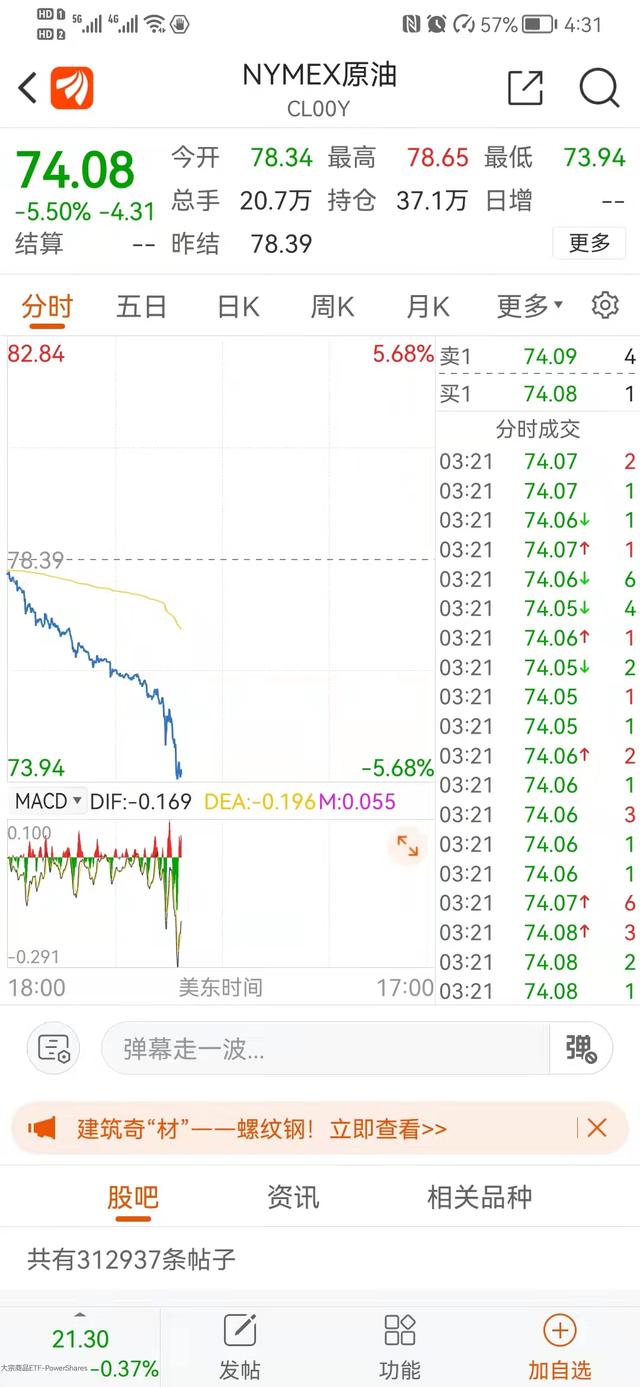This screenshot has width=640, height=1387.
Task: Switch to the 资讯 tab
Action: pos(293,1197)
